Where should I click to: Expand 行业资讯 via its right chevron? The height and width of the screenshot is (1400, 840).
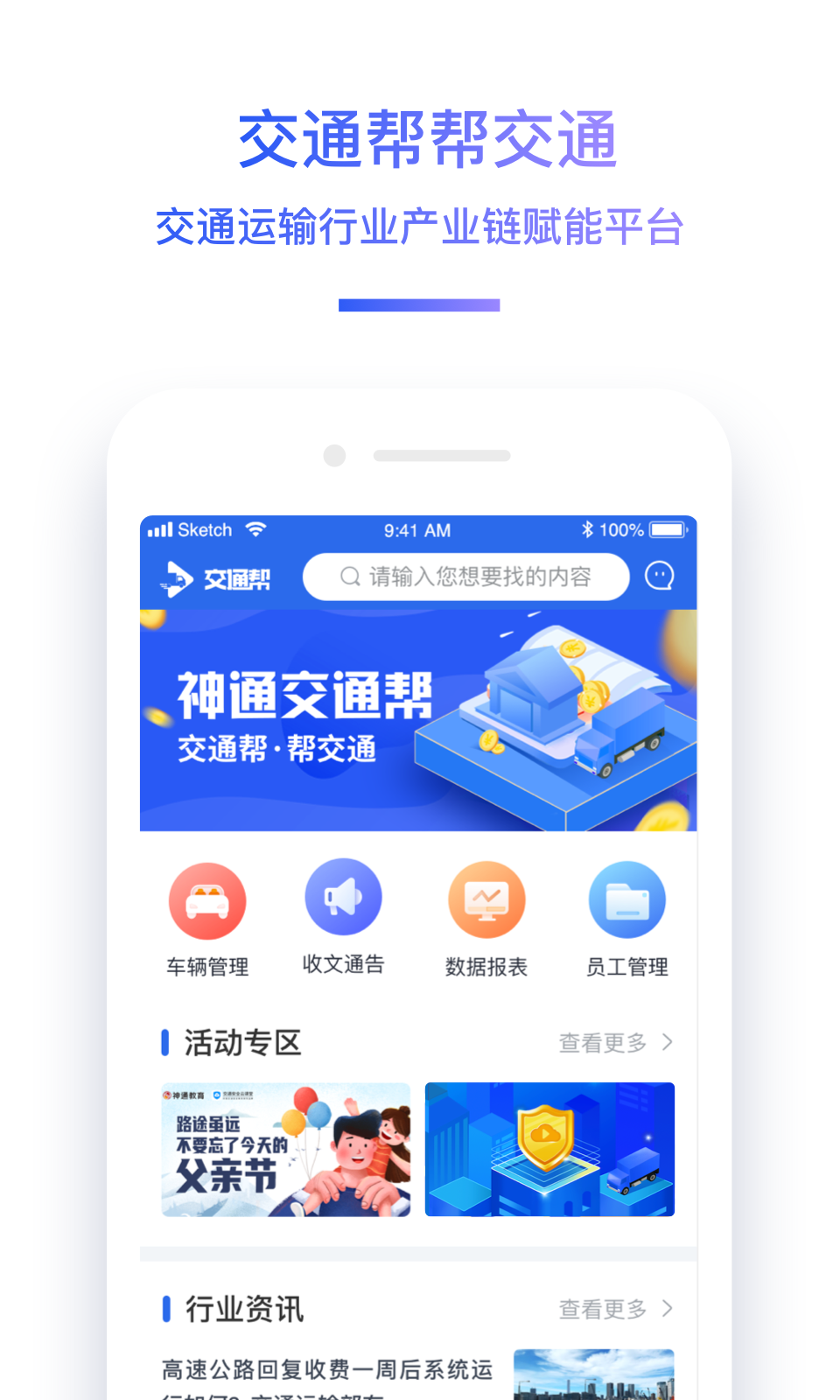[668, 1309]
